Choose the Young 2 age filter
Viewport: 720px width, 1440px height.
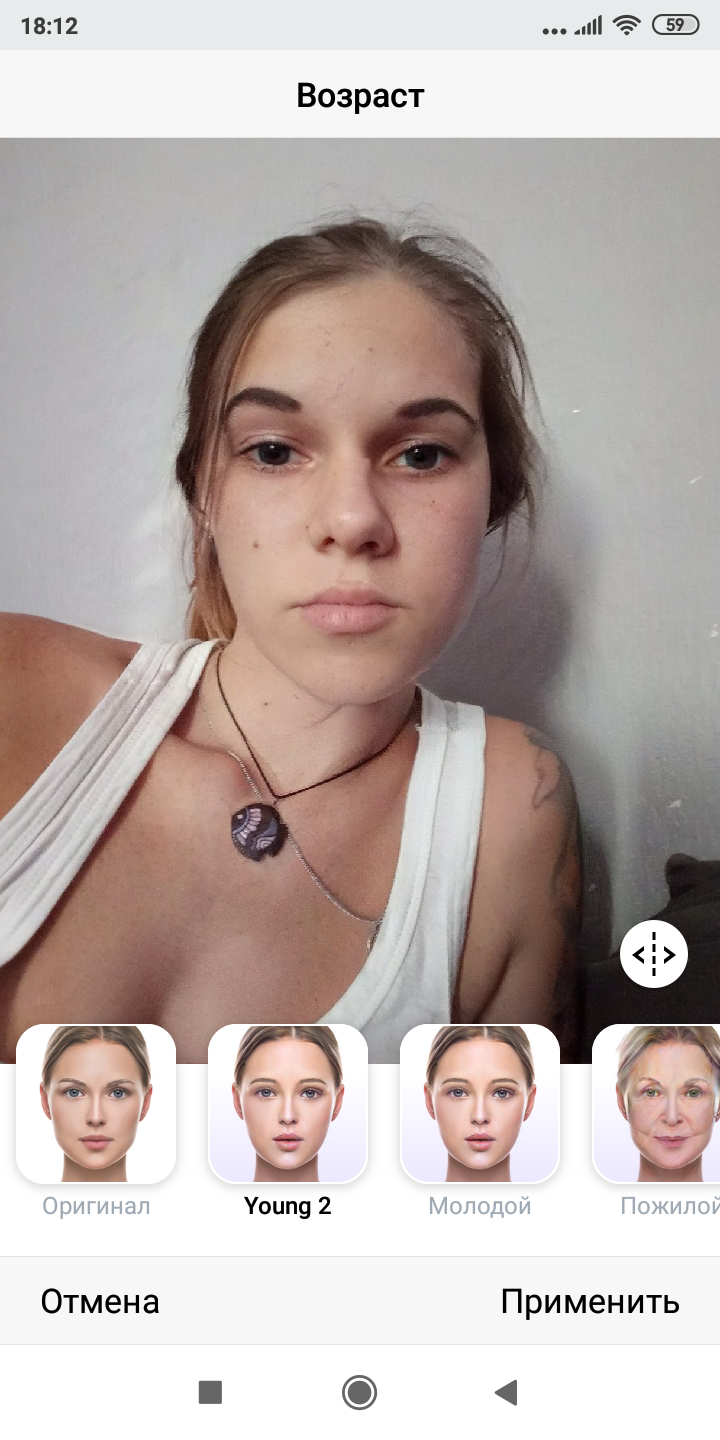288,1104
